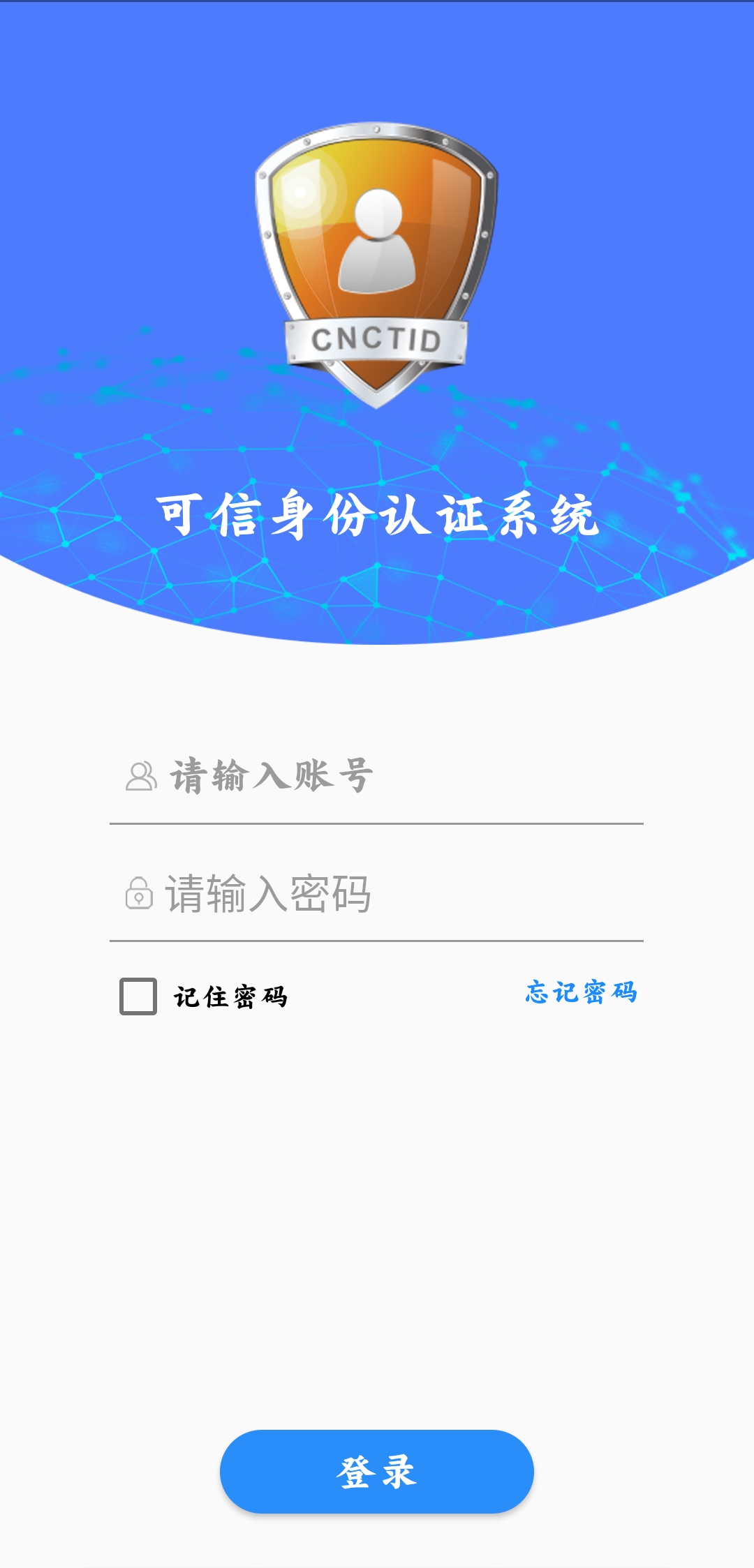Click the CNCTID shield logo
Screen dimensions: 754x1568
click(377, 265)
